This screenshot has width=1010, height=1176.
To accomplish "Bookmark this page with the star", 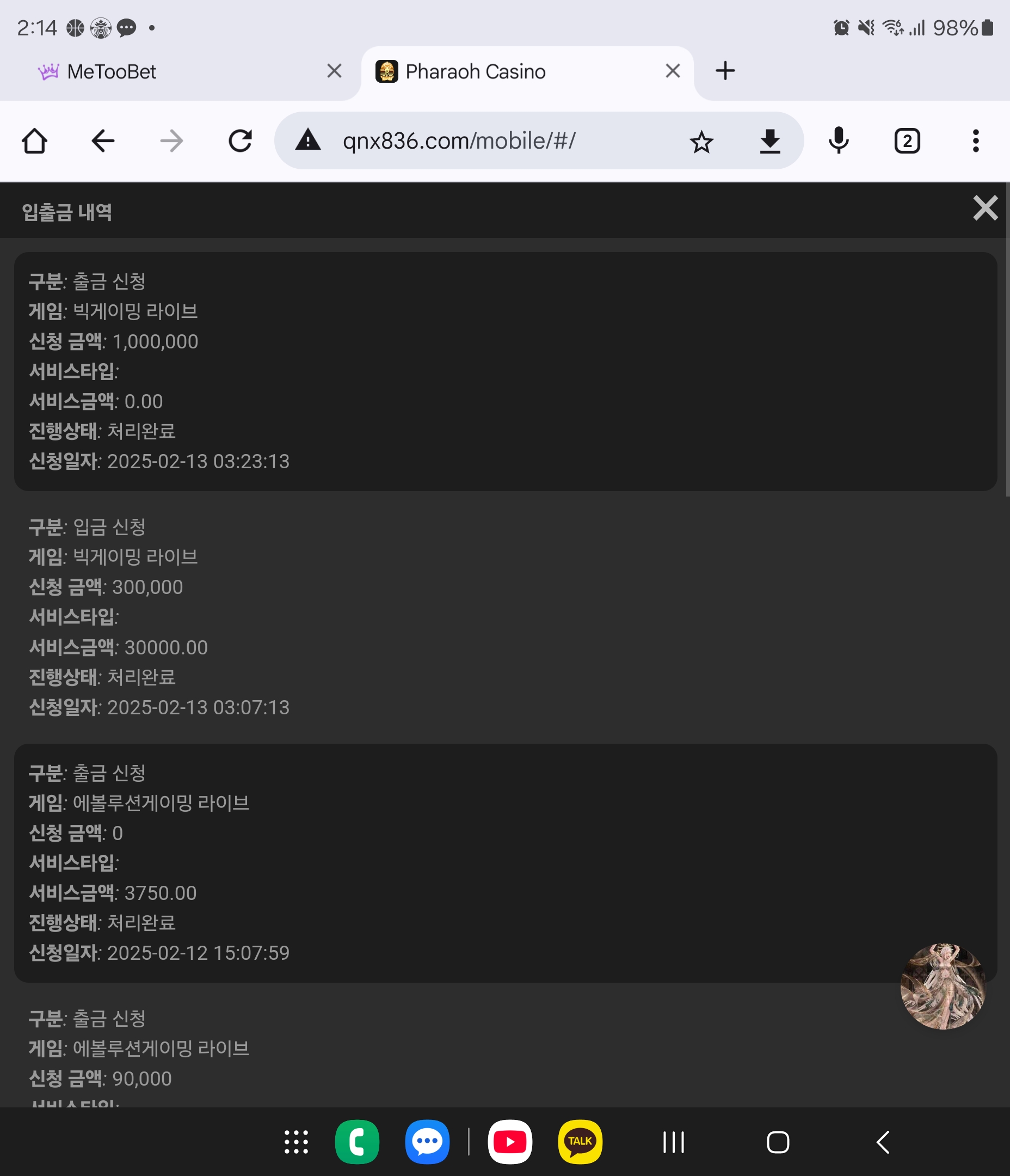I will [701, 142].
